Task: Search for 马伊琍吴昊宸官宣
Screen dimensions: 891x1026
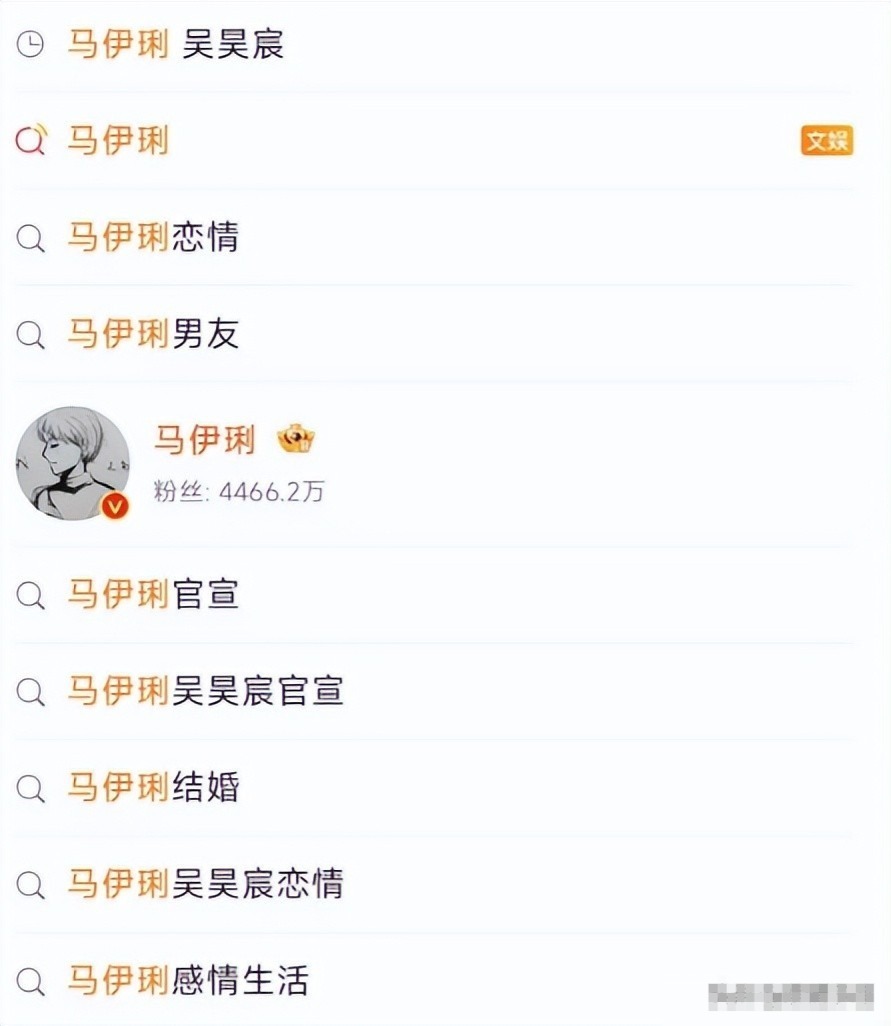Action: [x=205, y=691]
